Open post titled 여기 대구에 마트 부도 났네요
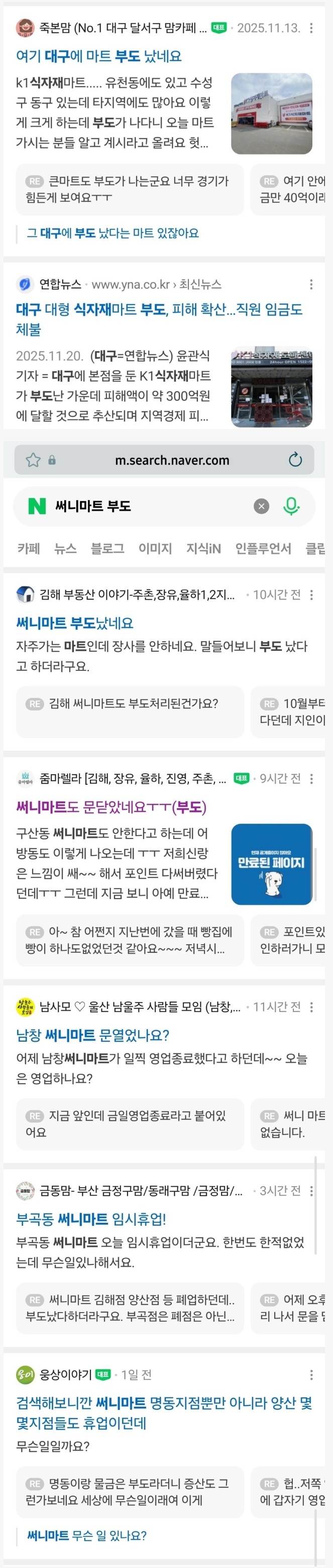The image size is (333, 1568). [x=98, y=57]
